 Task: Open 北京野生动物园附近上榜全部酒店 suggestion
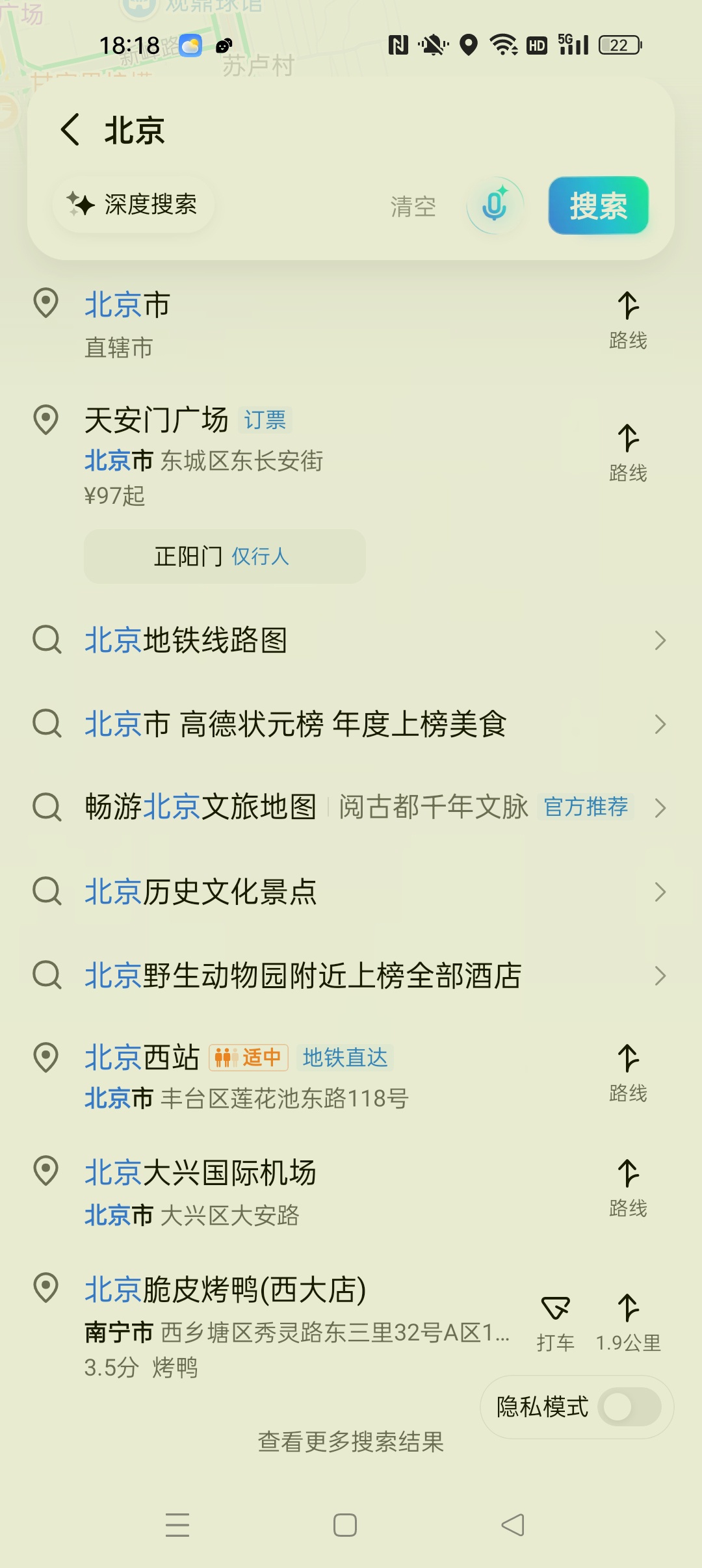point(351,975)
